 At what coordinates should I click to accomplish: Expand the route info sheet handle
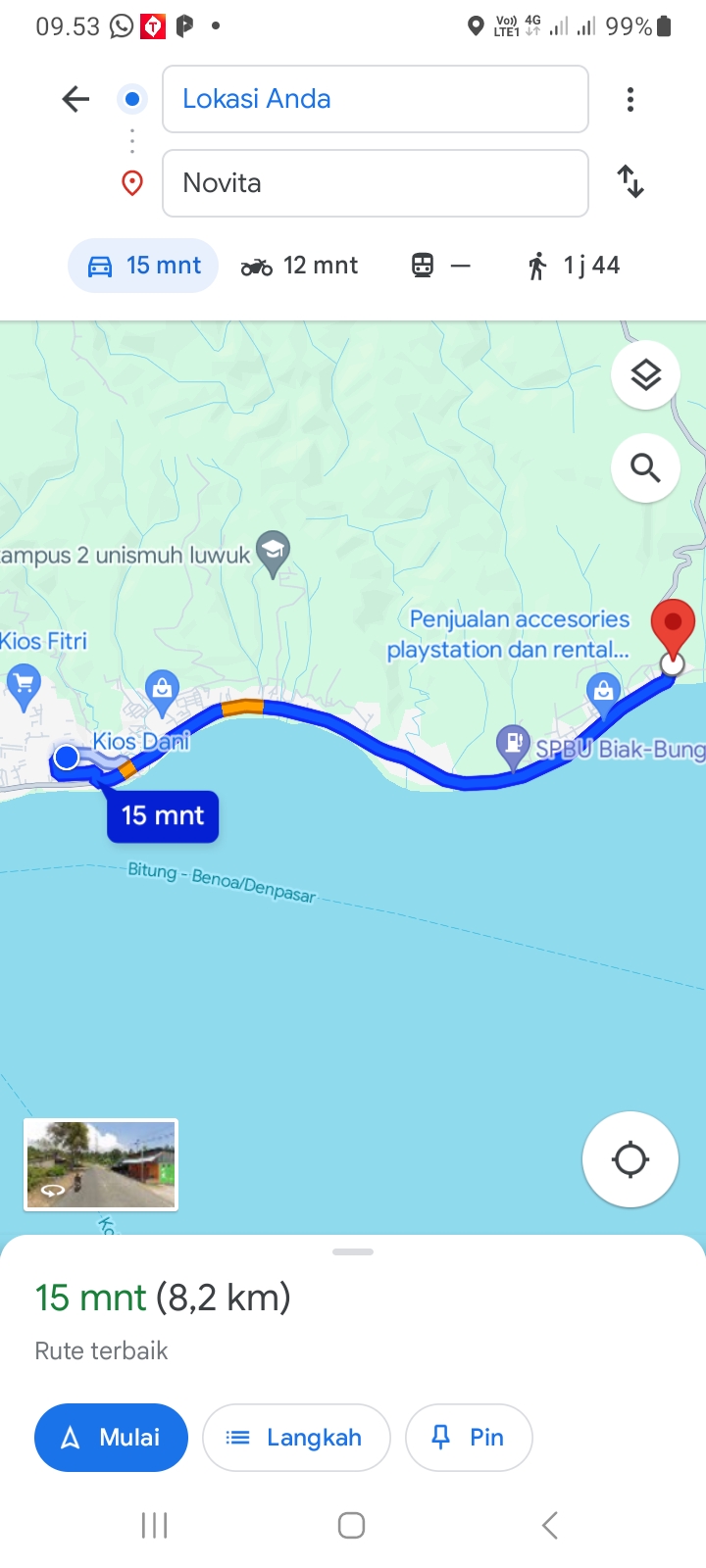pos(353,1251)
